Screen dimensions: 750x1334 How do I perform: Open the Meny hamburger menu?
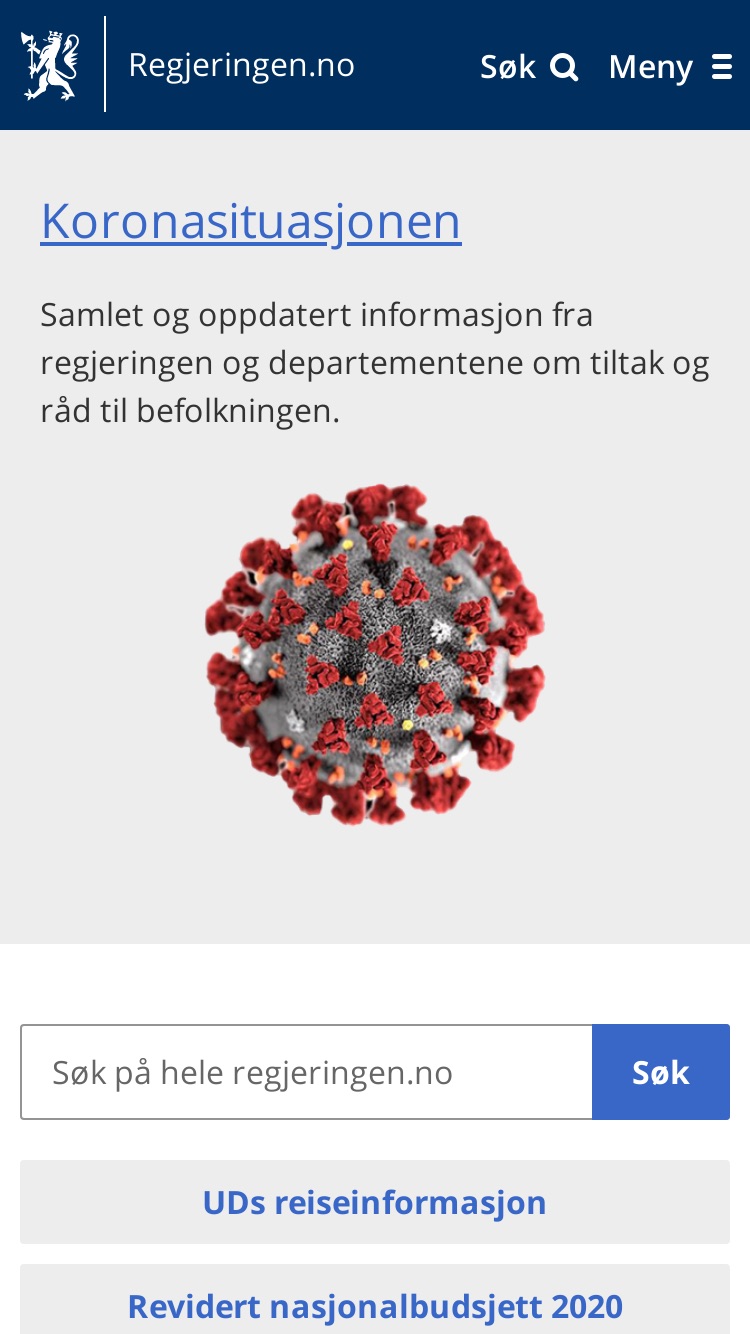pyautogui.click(x=670, y=67)
